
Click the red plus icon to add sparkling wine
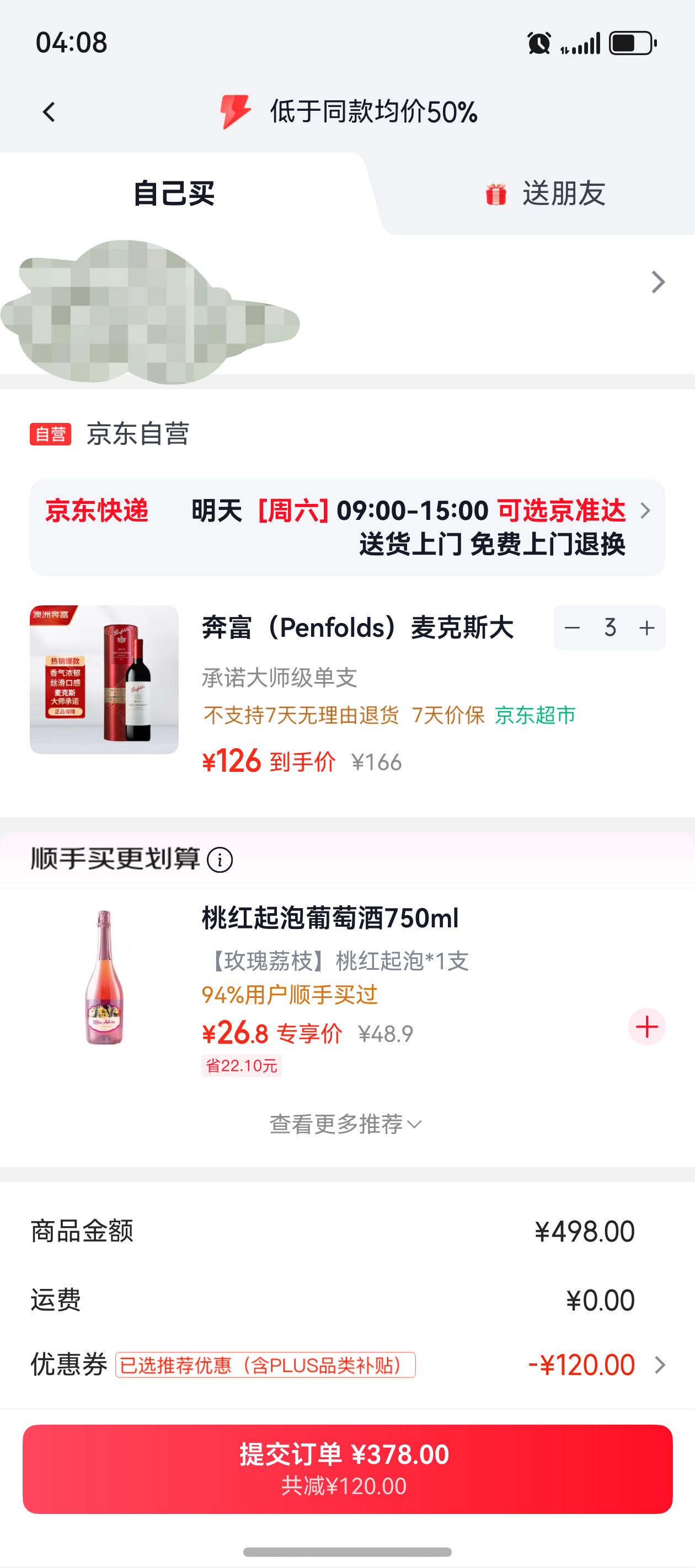[x=646, y=1027]
